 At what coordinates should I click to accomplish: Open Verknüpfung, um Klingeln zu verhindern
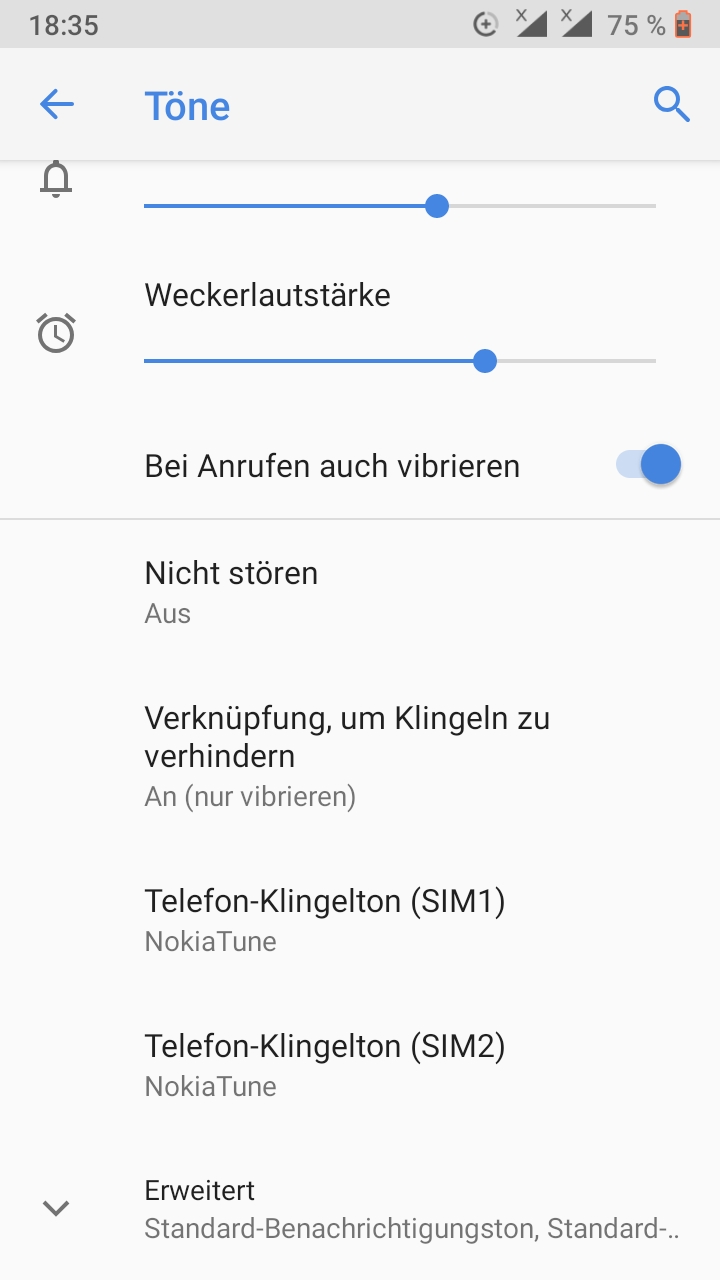coord(360,756)
